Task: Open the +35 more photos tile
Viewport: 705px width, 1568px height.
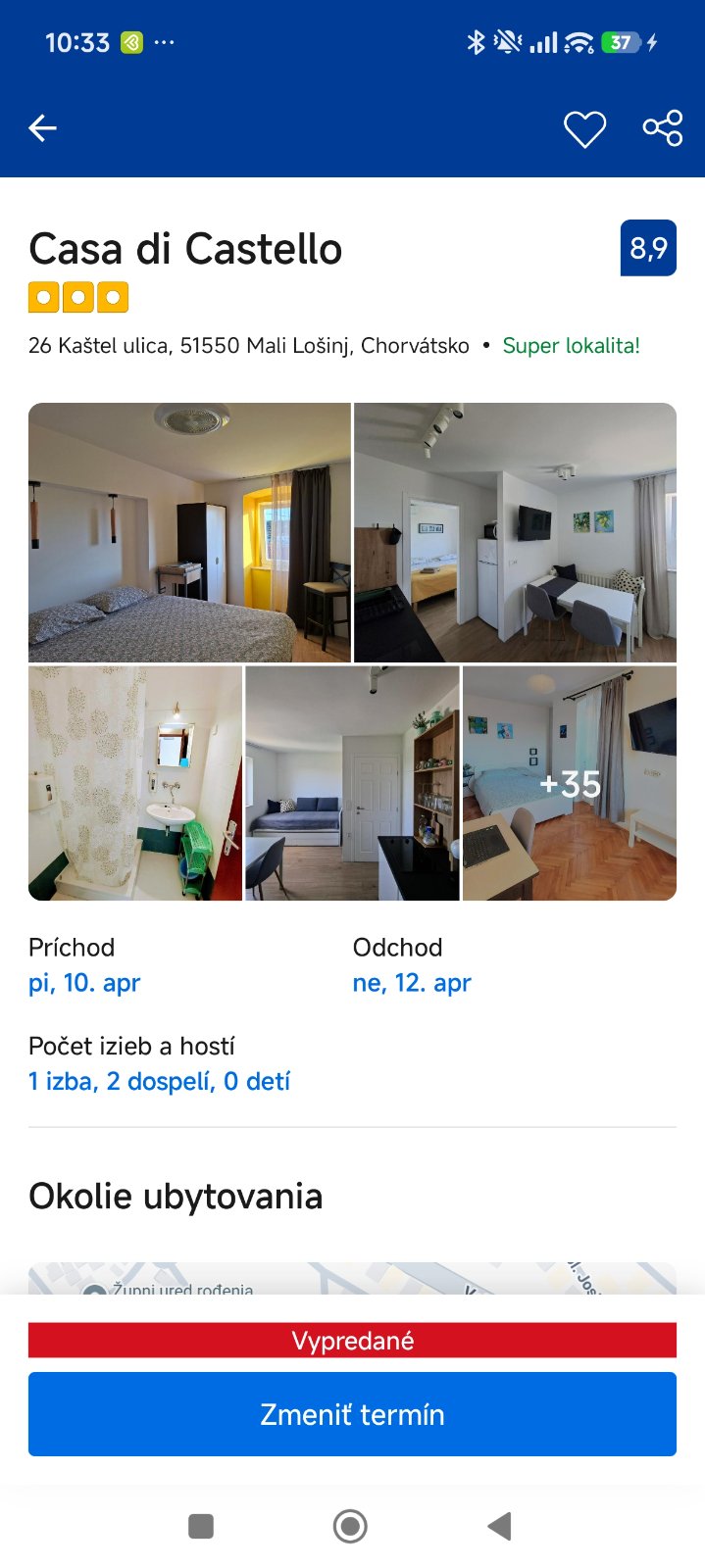Action: [570, 783]
